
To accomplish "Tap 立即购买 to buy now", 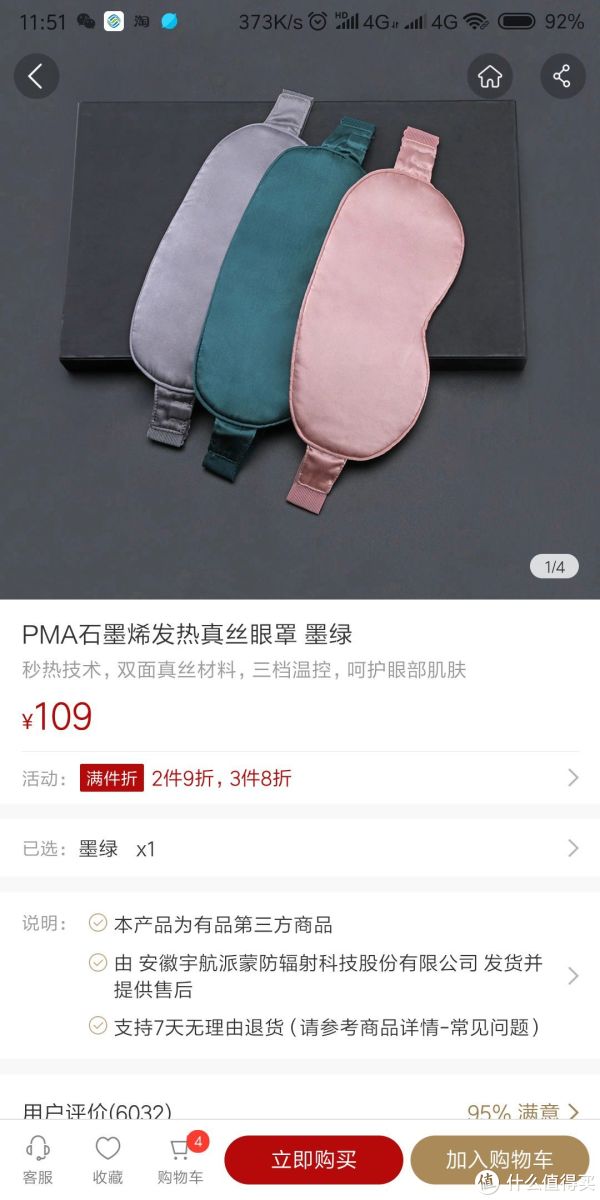I will pos(313,1160).
